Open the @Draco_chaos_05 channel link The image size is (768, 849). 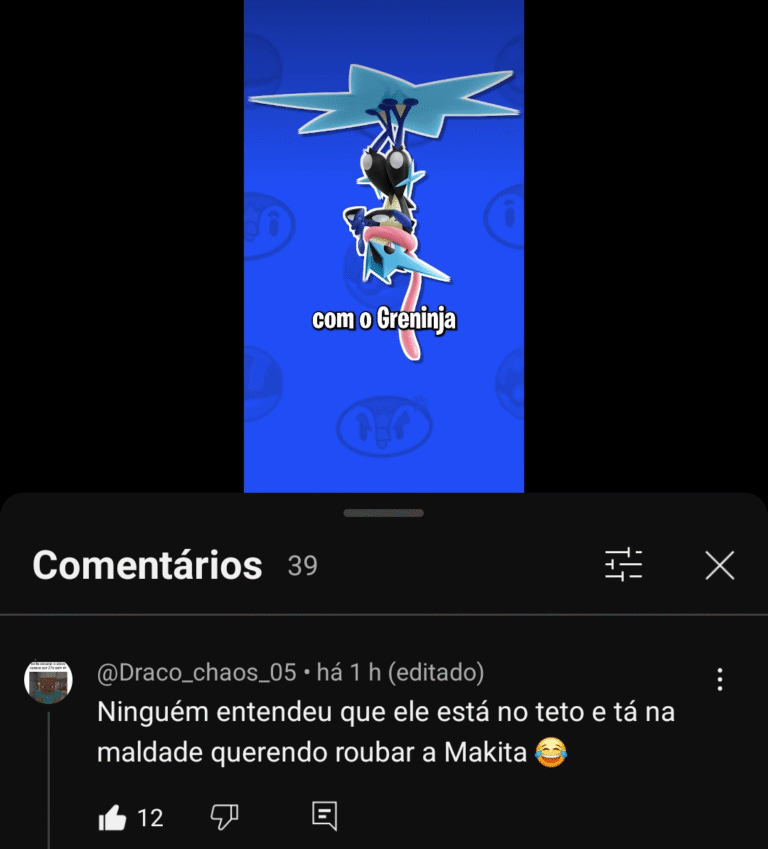(x=196, y=673)
